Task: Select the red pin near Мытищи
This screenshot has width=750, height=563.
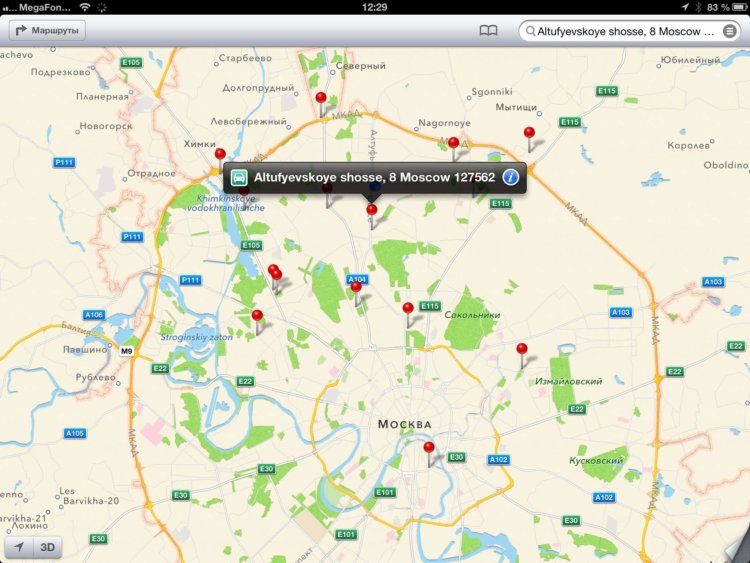Action: click(x=529, y=134)
